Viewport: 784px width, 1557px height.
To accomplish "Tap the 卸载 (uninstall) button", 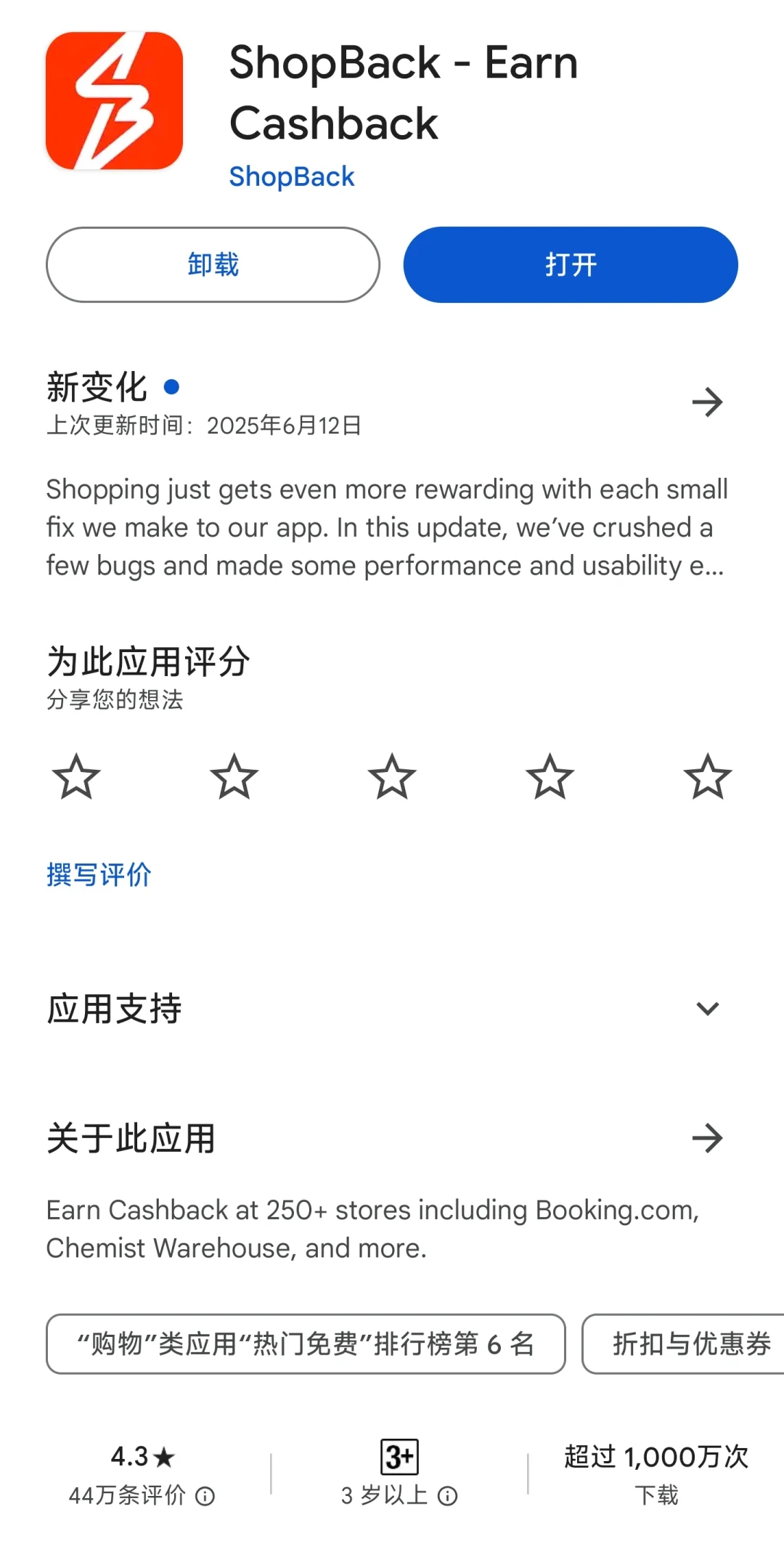I will coord(213,265).
